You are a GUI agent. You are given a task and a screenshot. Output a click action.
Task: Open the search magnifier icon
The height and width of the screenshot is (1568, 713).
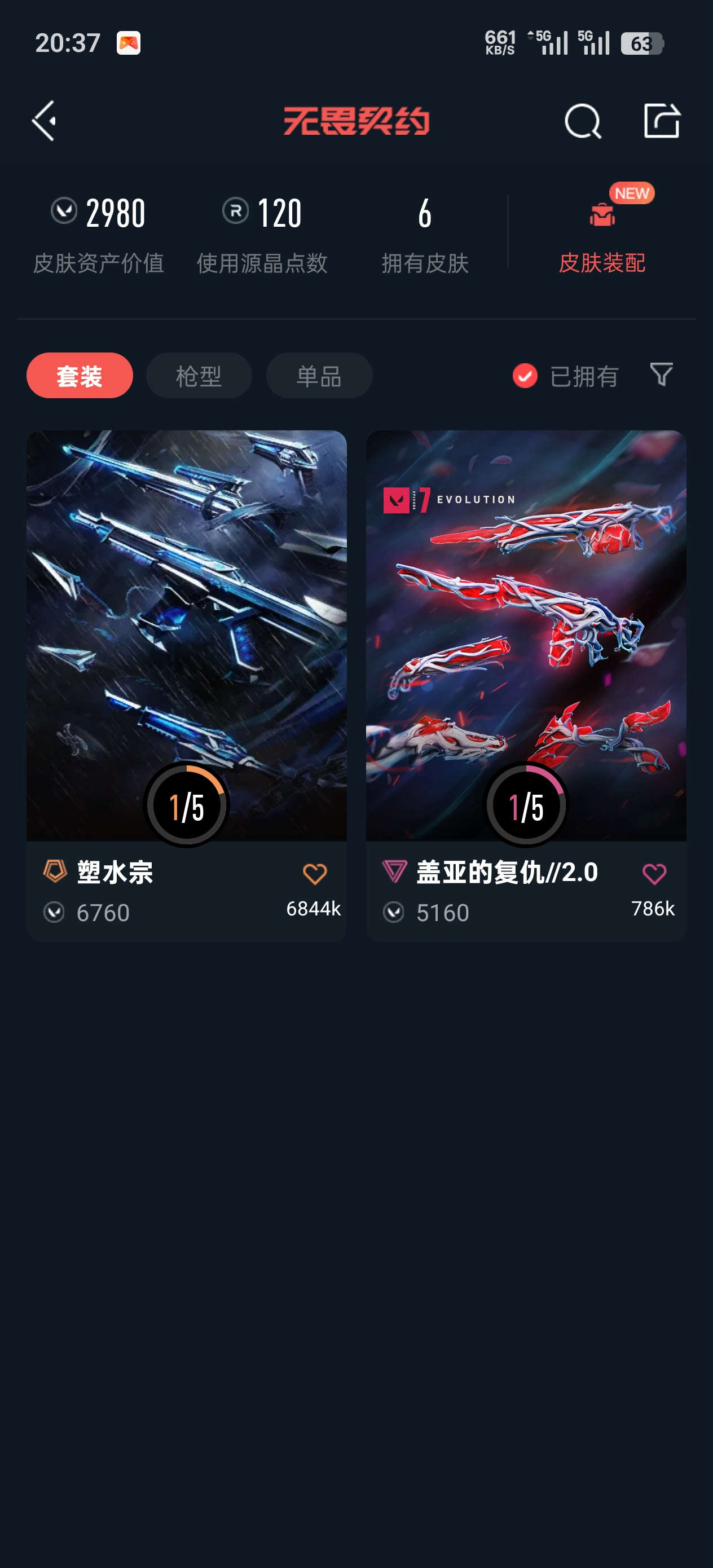click(x=583, y=121)
